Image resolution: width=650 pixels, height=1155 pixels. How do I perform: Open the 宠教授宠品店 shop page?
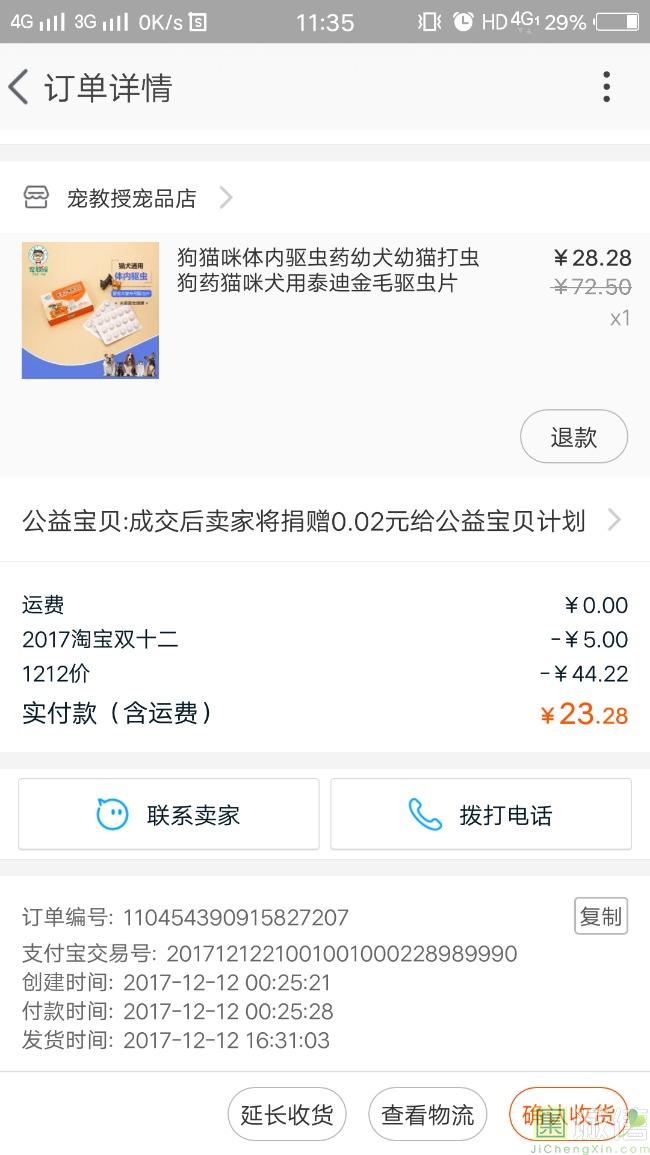(x=130, y=198)
